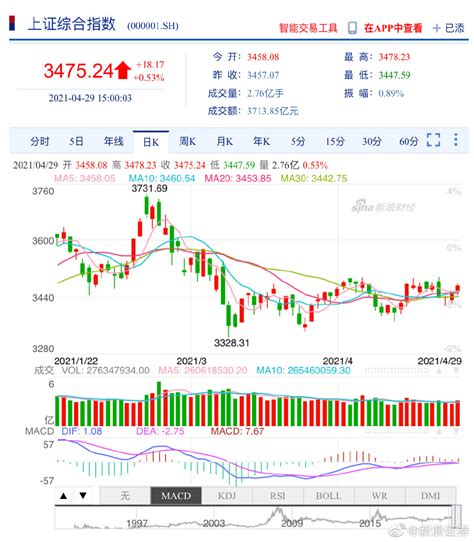474x542 pixels.
Task: Select the 15分 interval tab
Action: tap(335, 141)
